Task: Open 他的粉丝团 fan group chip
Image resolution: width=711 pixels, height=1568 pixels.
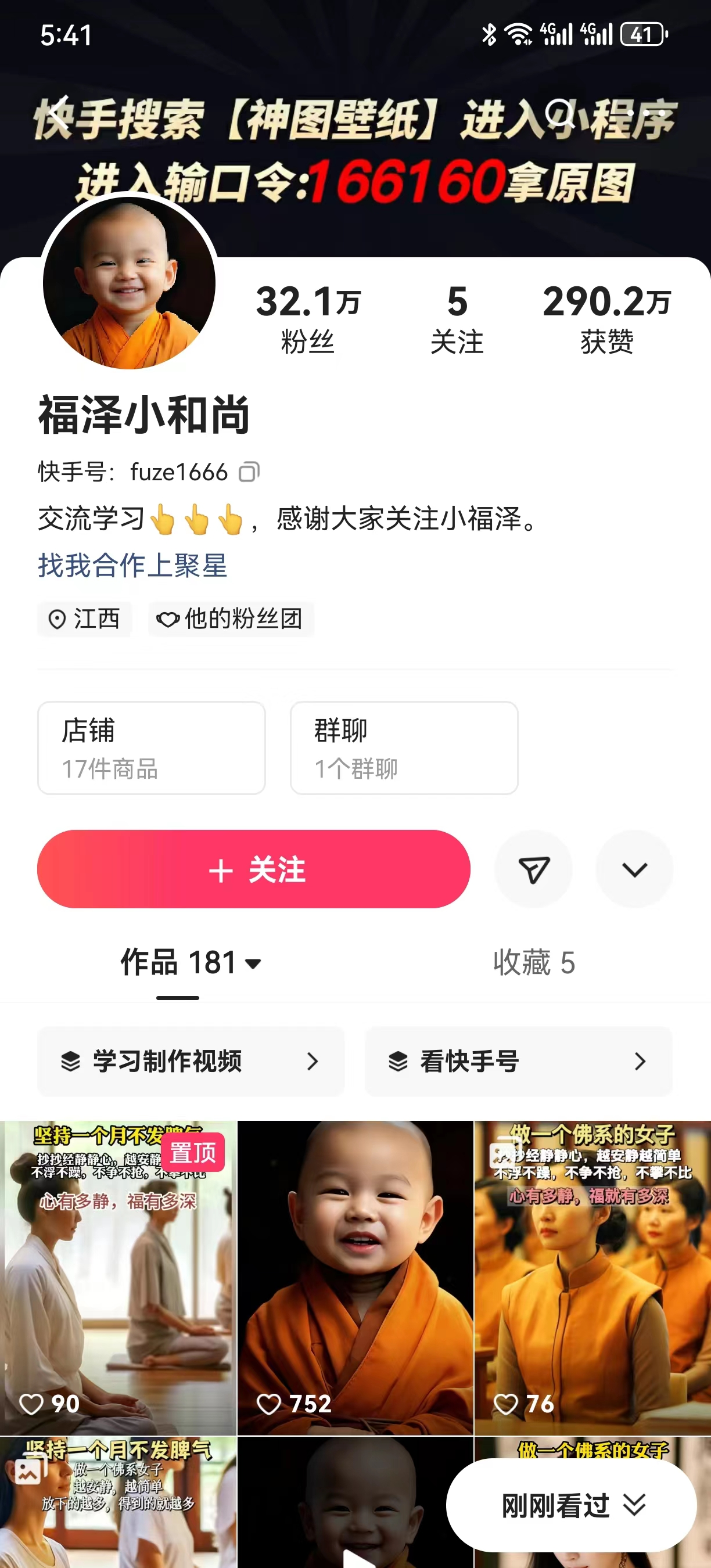Action: coord(231,619)
